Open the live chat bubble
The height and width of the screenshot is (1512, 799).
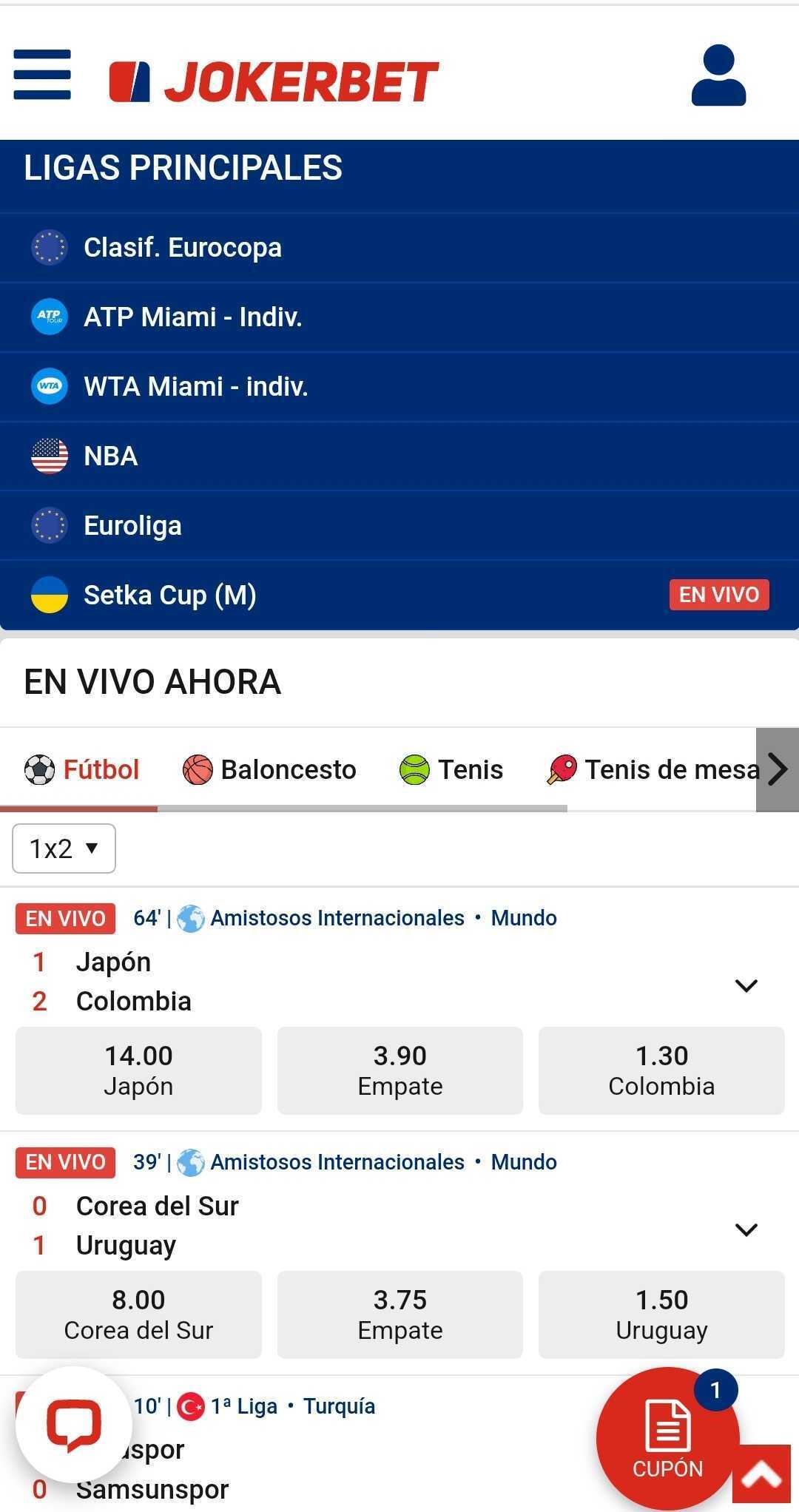tap(74, 1424)
